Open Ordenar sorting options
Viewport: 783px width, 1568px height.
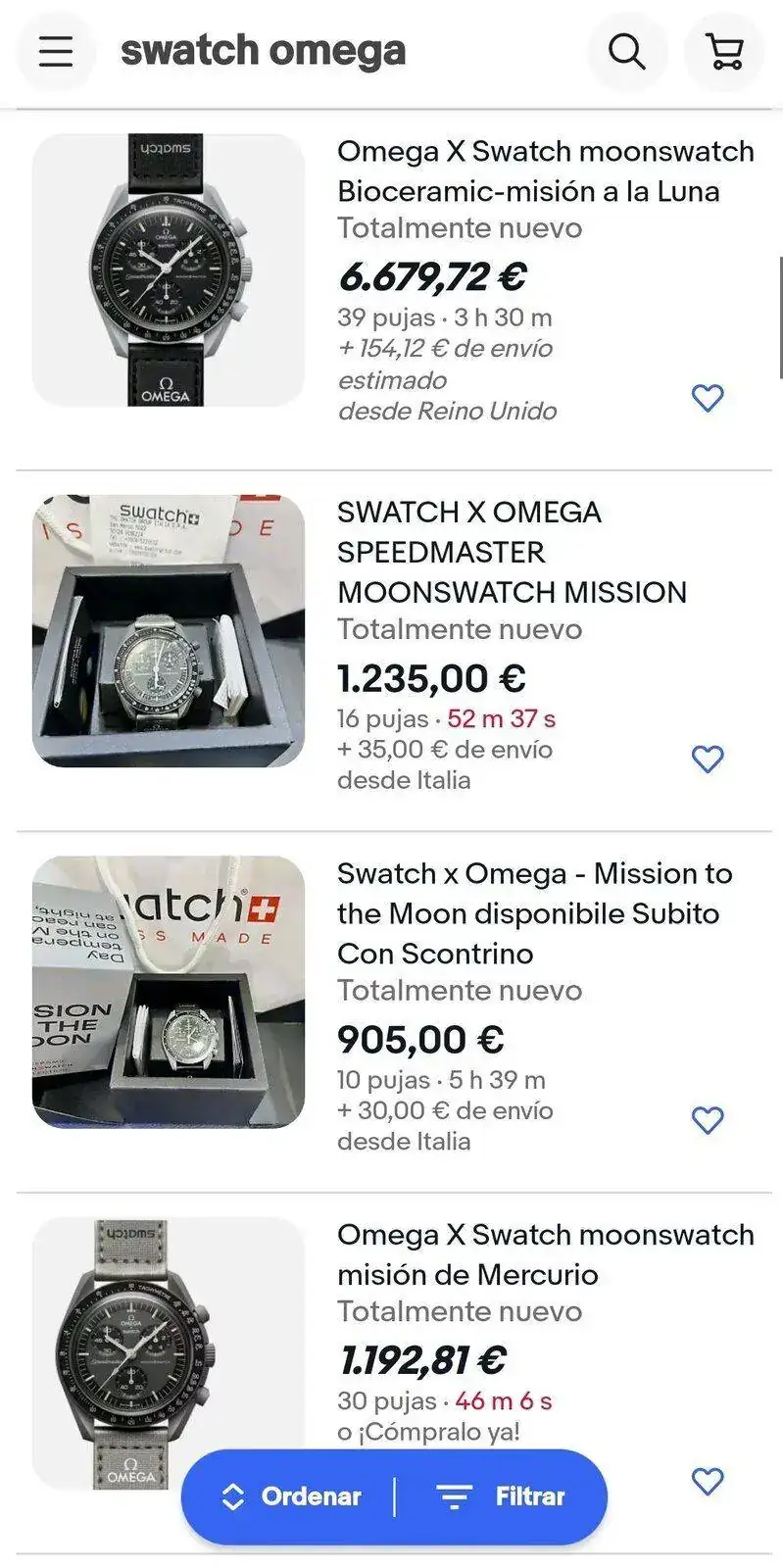click(x=291, y=1496)
